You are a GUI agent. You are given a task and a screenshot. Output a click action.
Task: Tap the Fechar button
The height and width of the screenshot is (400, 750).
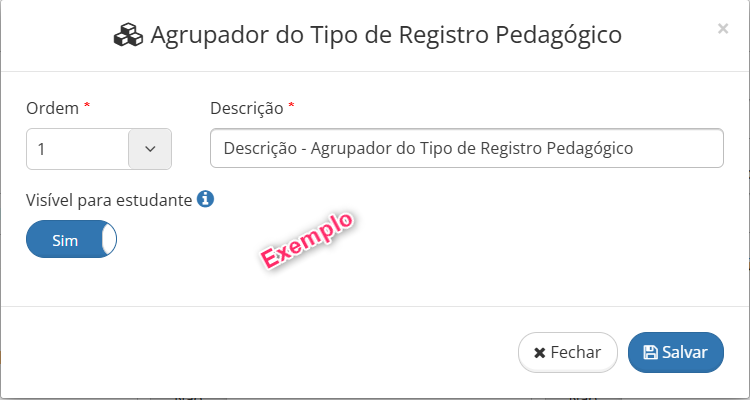(567, 352)
